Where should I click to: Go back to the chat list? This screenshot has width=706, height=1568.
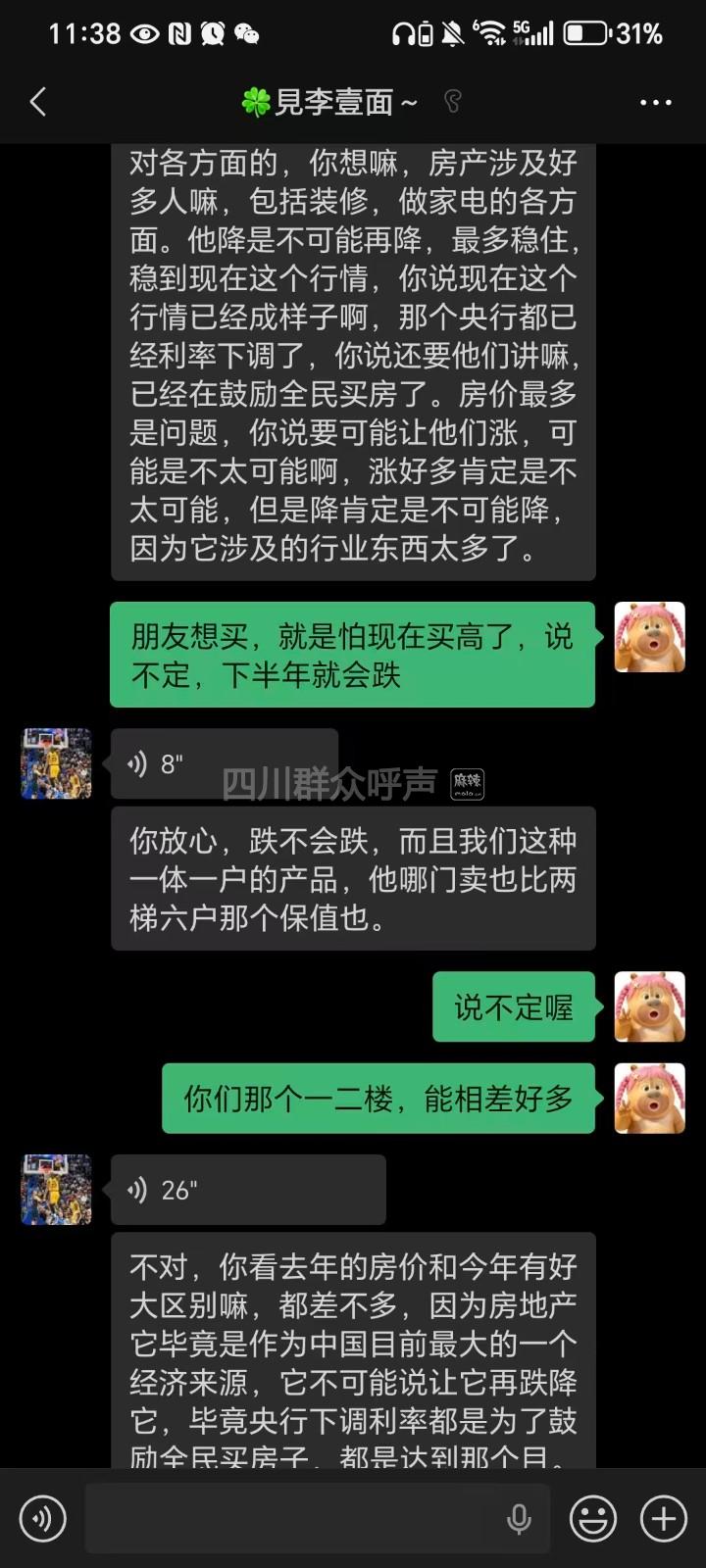coord(38,102)
